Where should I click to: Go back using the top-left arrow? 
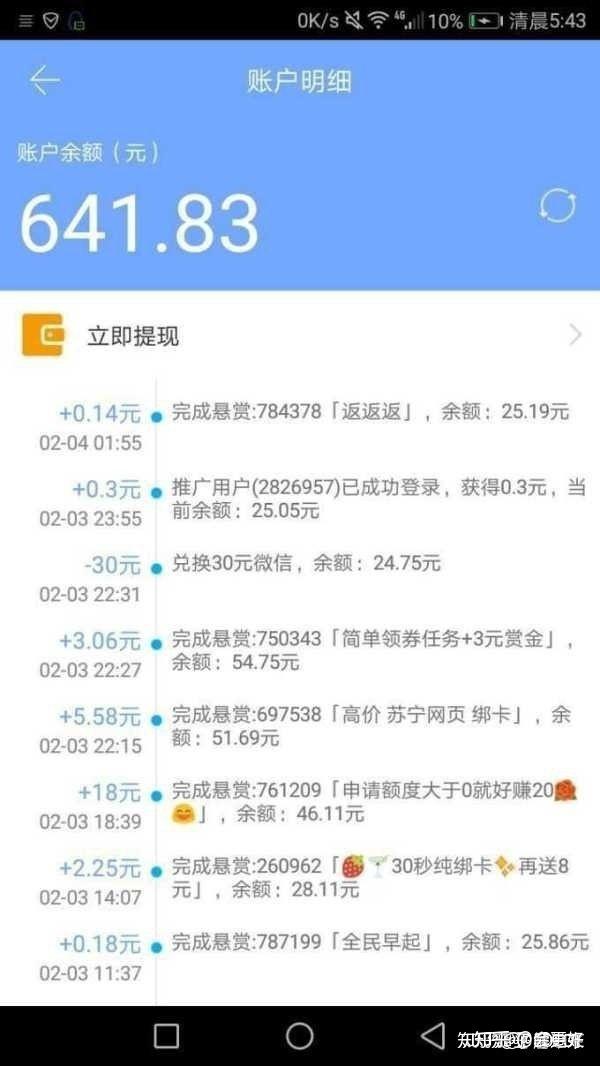click(45, 81)
